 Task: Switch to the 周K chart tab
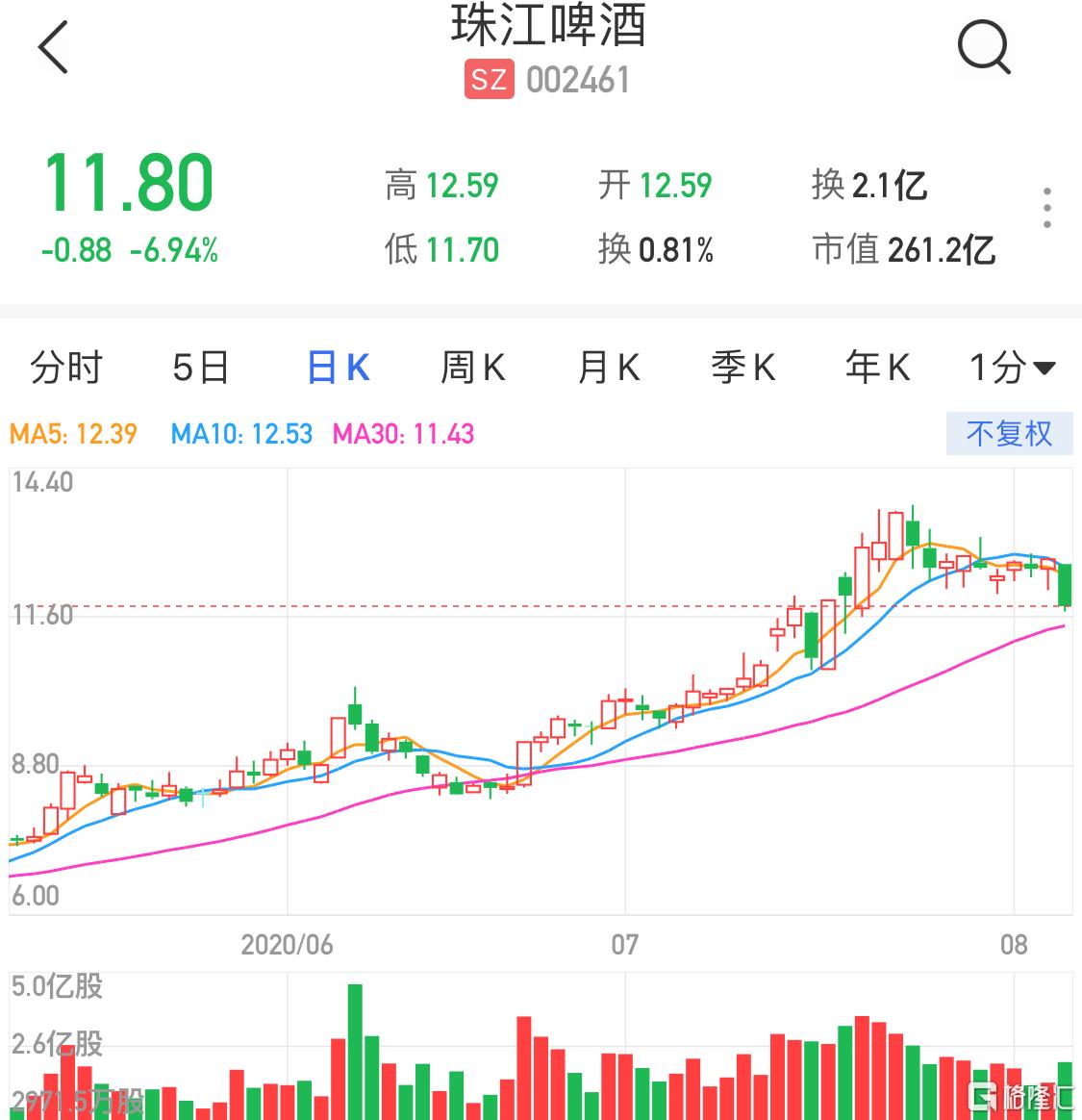472,368
